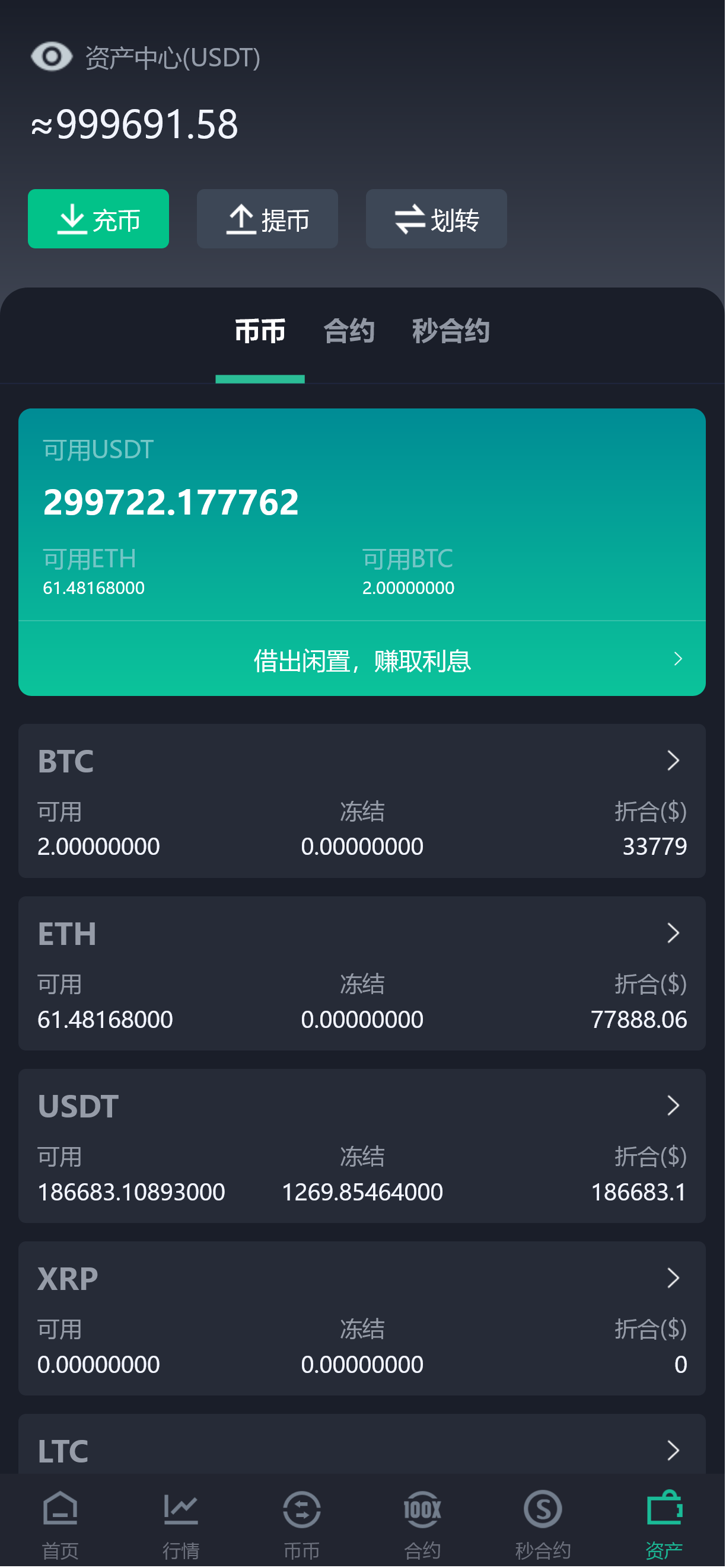The width and height of the screenshot is (726, 1568).
Task: View ETH asset details
Action: click(x=362, y=973)
